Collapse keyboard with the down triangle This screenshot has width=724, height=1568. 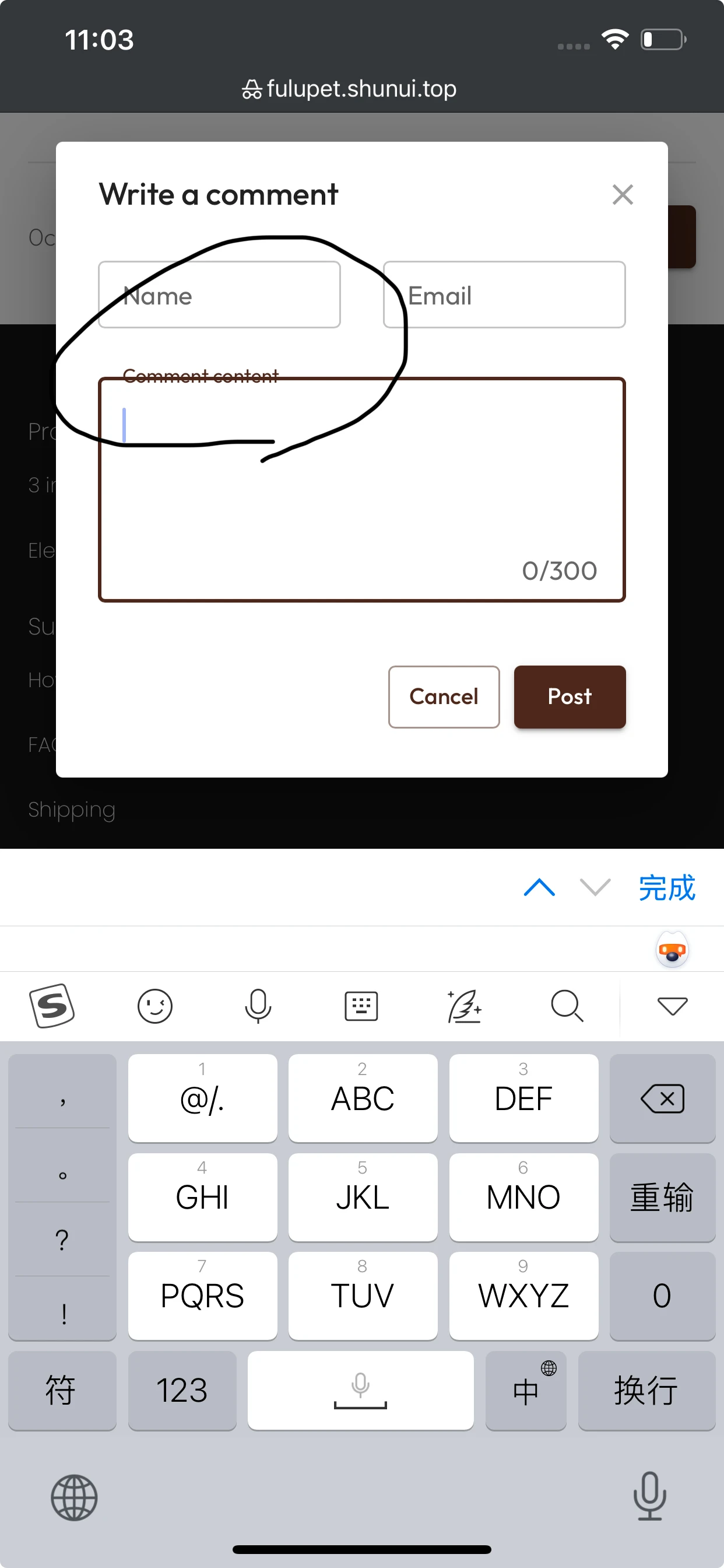point(672,1006)
